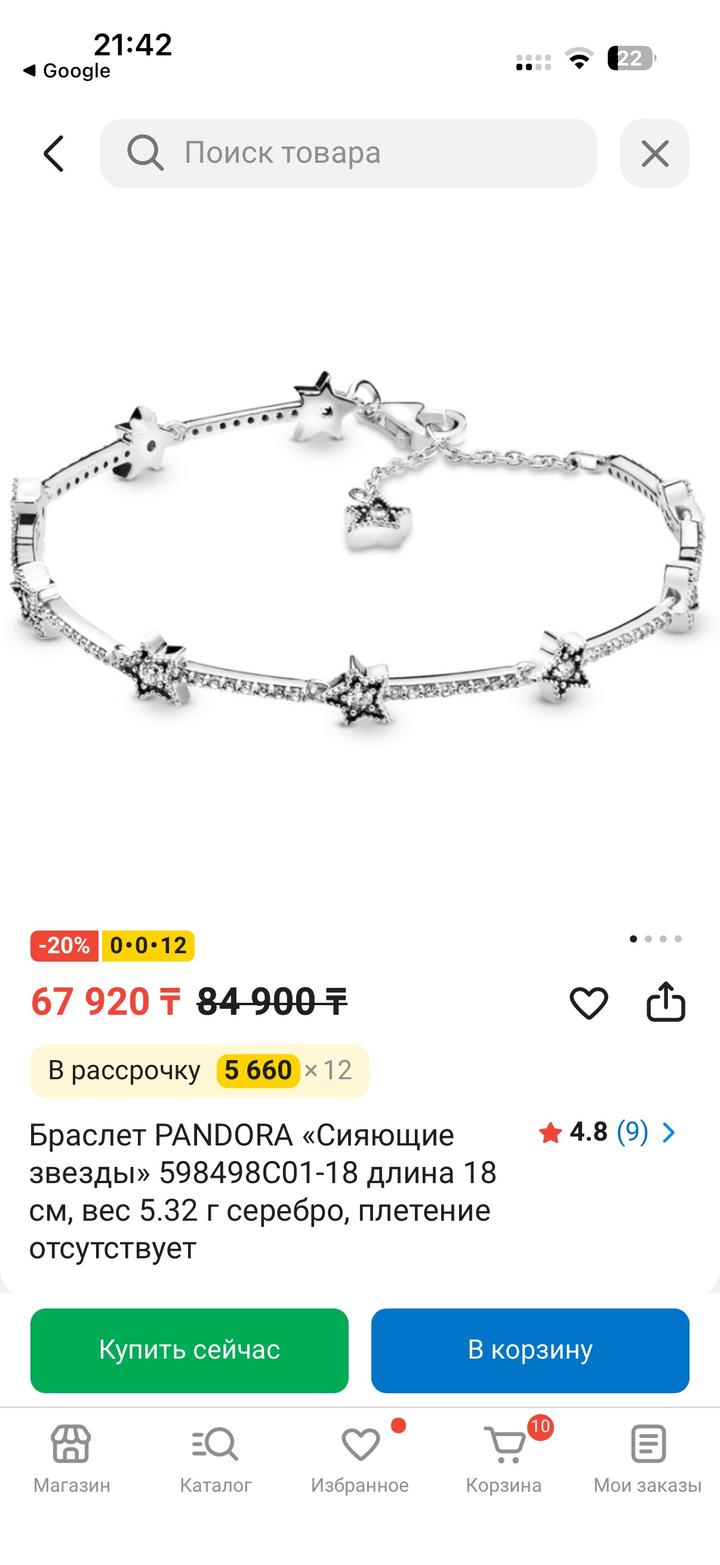Close the product page with X
The height and width of the screenshot is (1565, 720).
(x=655, y=153)
